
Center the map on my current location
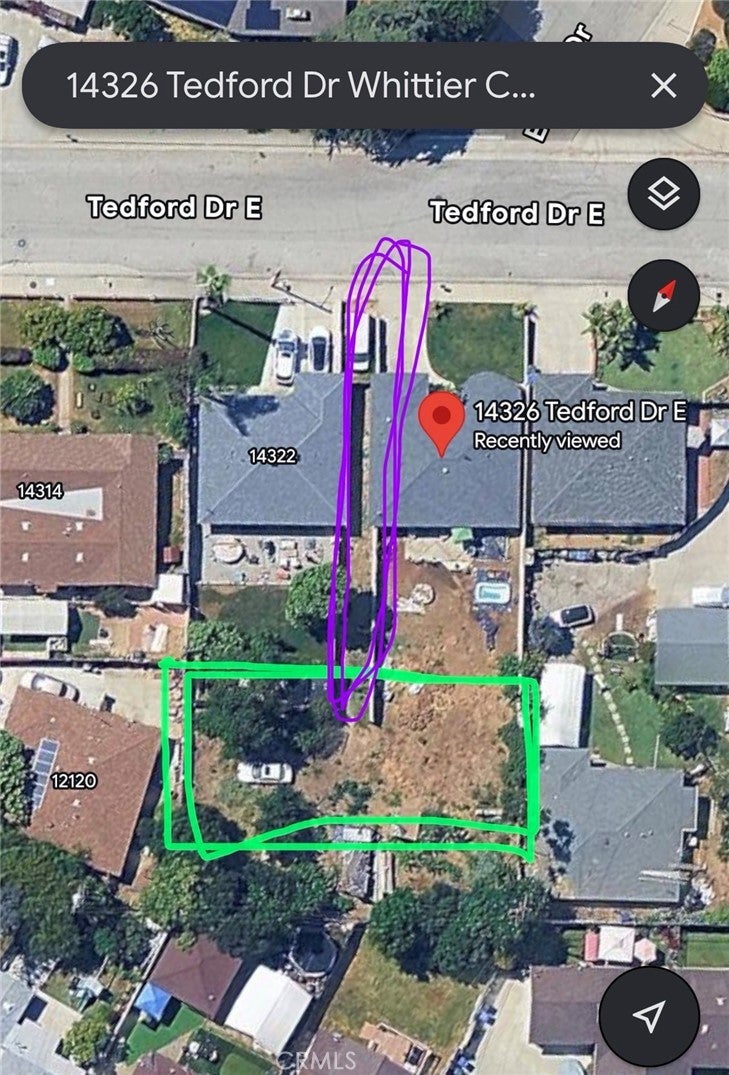649,1016
